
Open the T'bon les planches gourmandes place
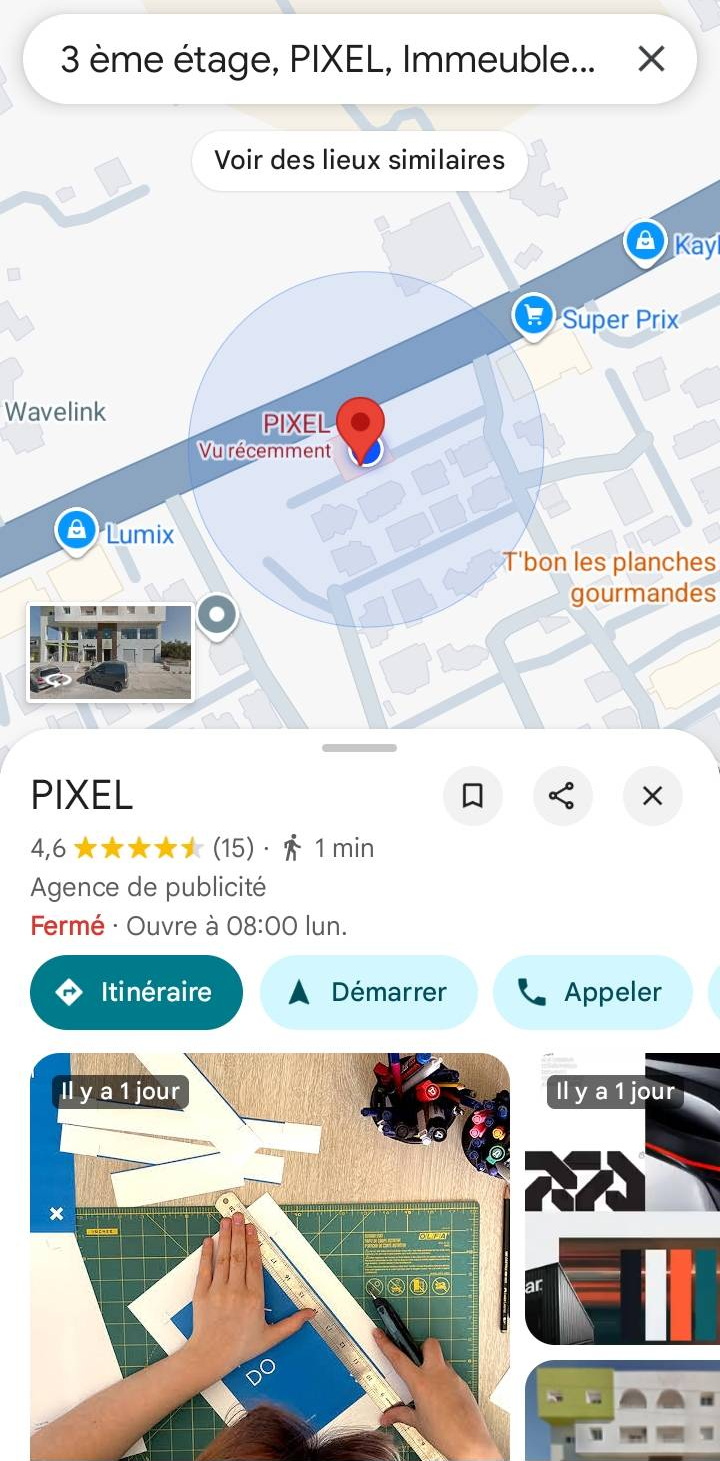(x=610, y=578)
